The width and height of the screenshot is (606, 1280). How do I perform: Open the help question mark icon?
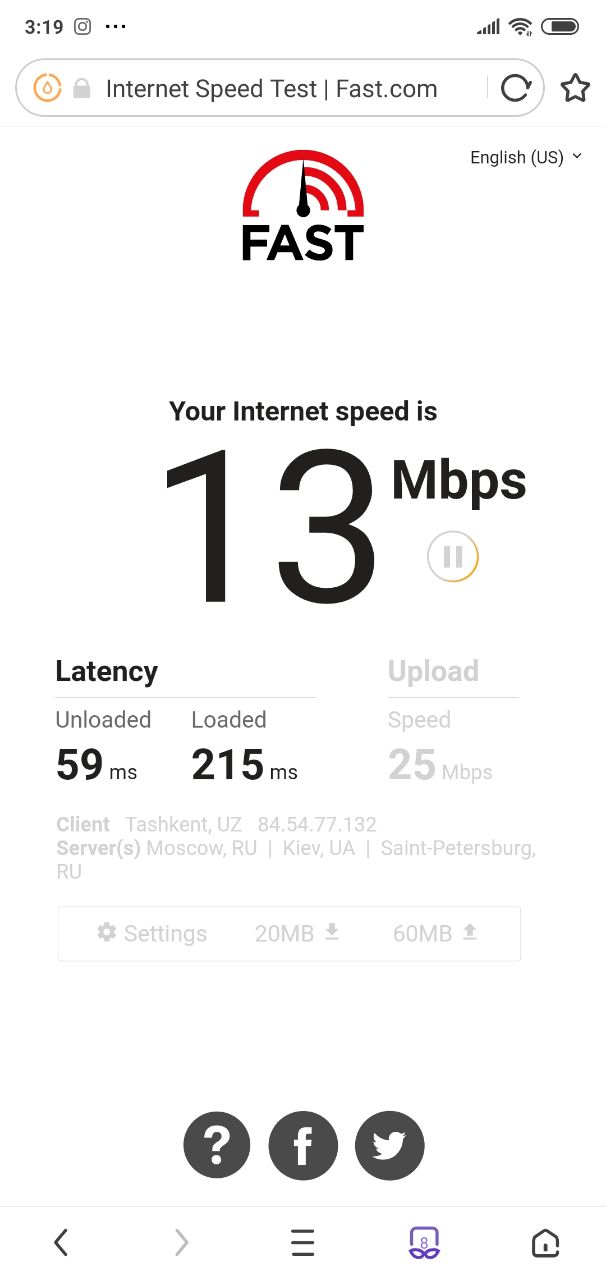(217, 1146)
